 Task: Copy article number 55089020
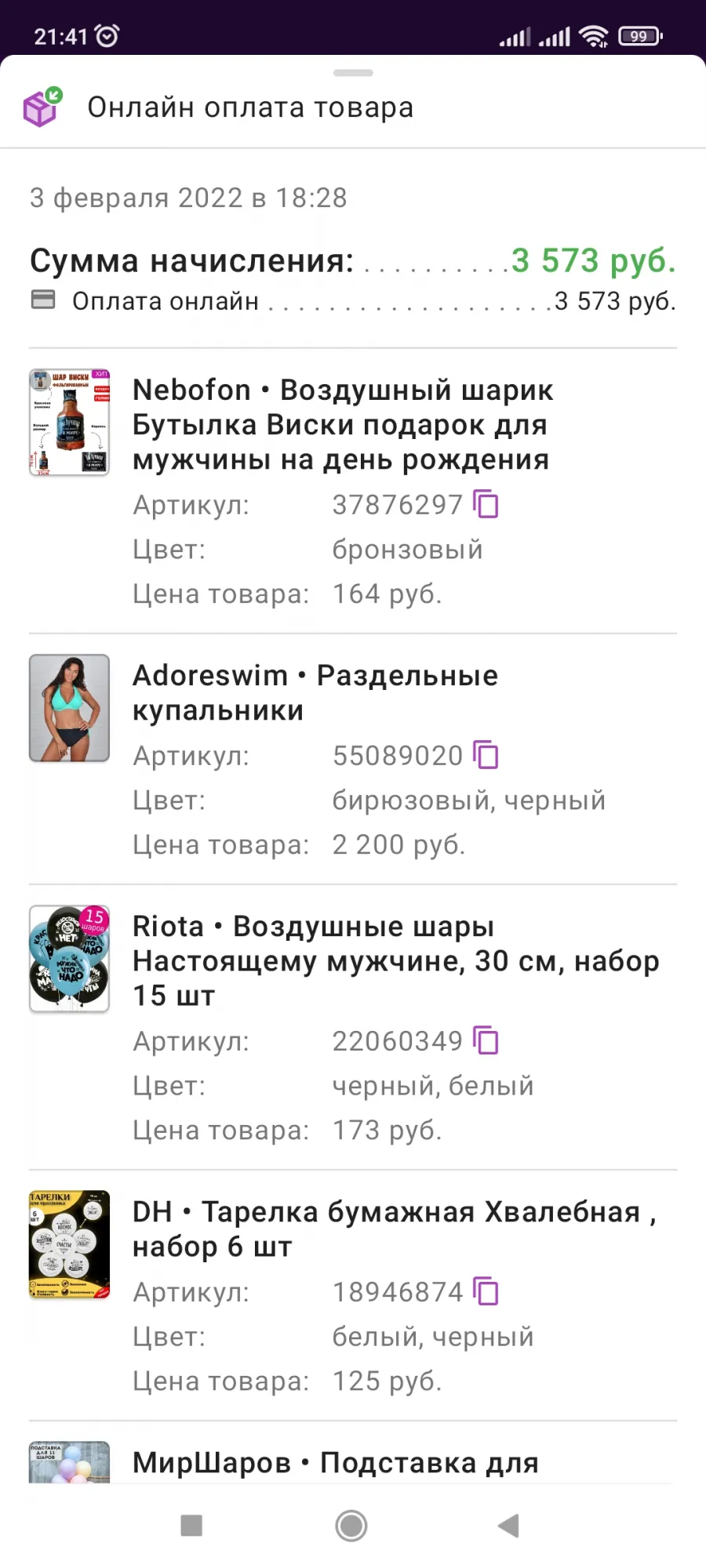(486, 755)
